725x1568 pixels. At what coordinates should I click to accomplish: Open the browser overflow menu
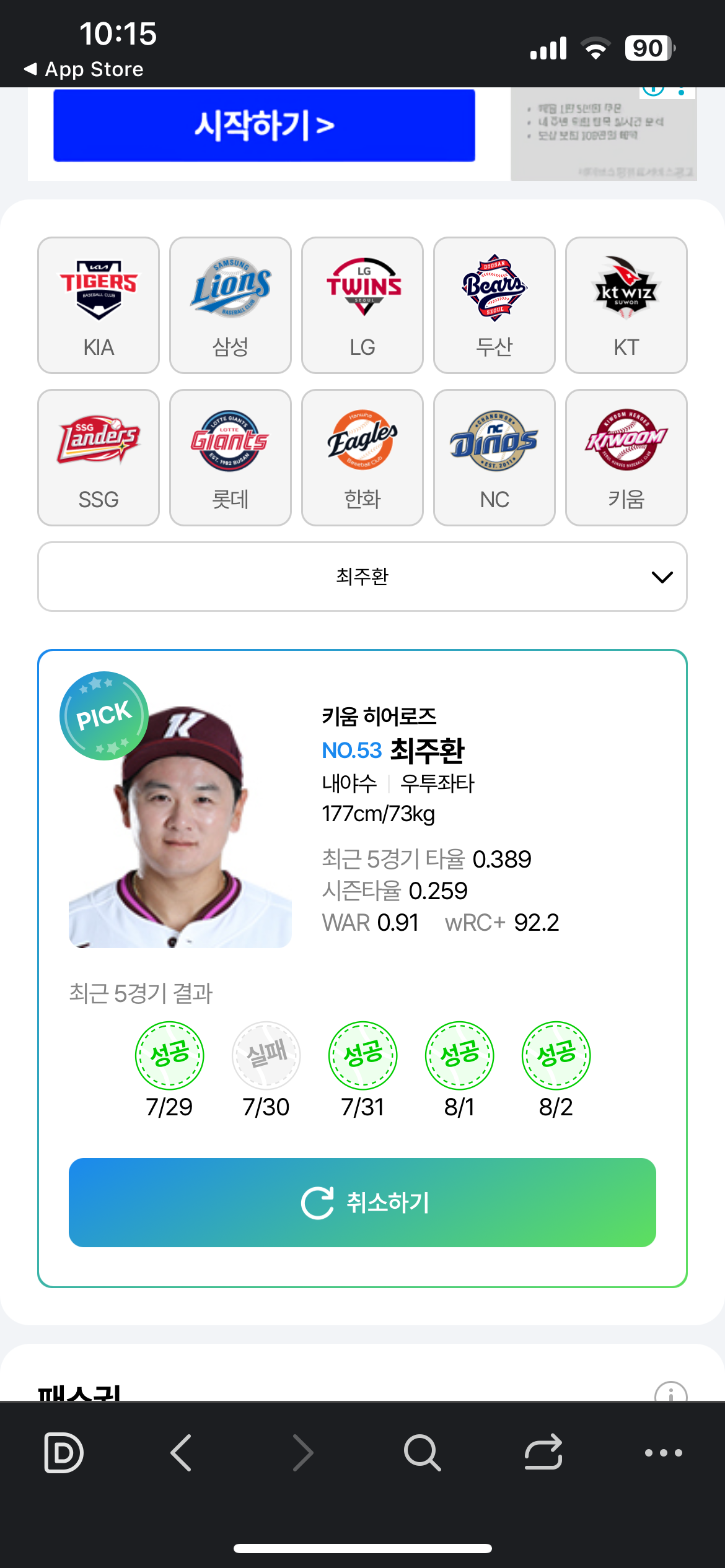coord(664,1452)
